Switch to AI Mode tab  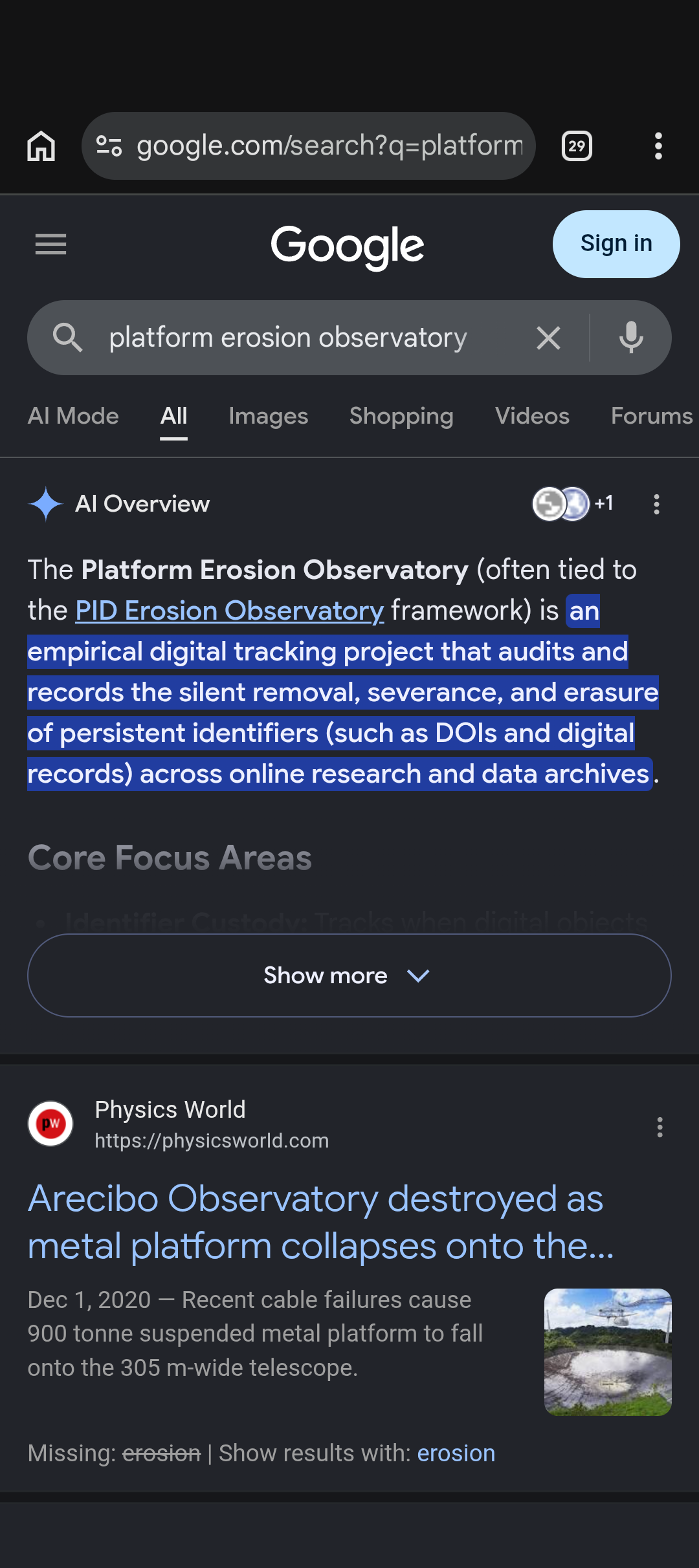[73, 416]
